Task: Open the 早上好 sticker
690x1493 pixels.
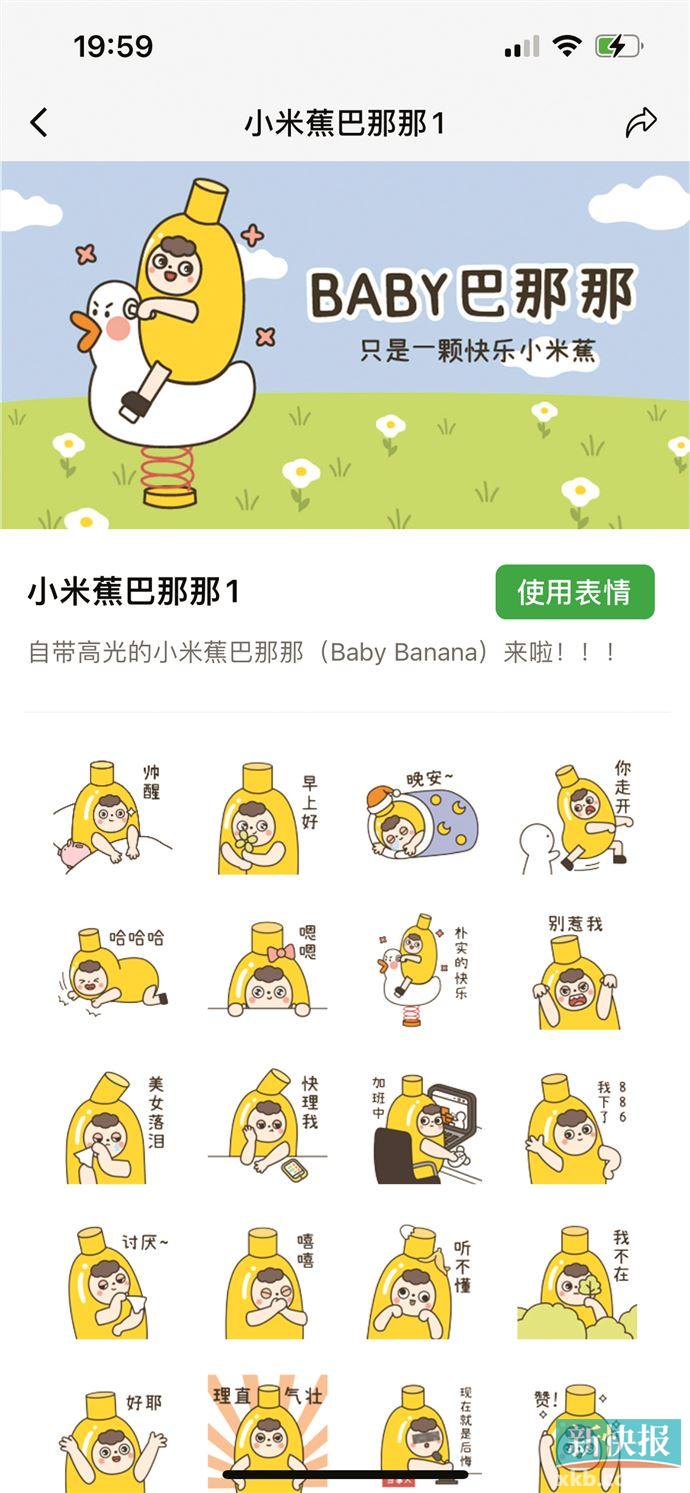Action: [267, 818]
